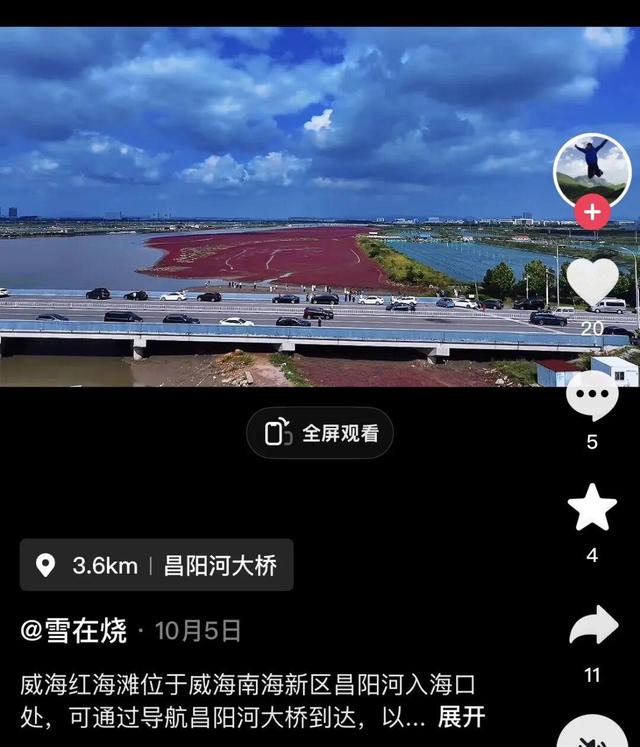
Task: Add this video to favorites
Action: pyautogui.click(x=592, y=507)
